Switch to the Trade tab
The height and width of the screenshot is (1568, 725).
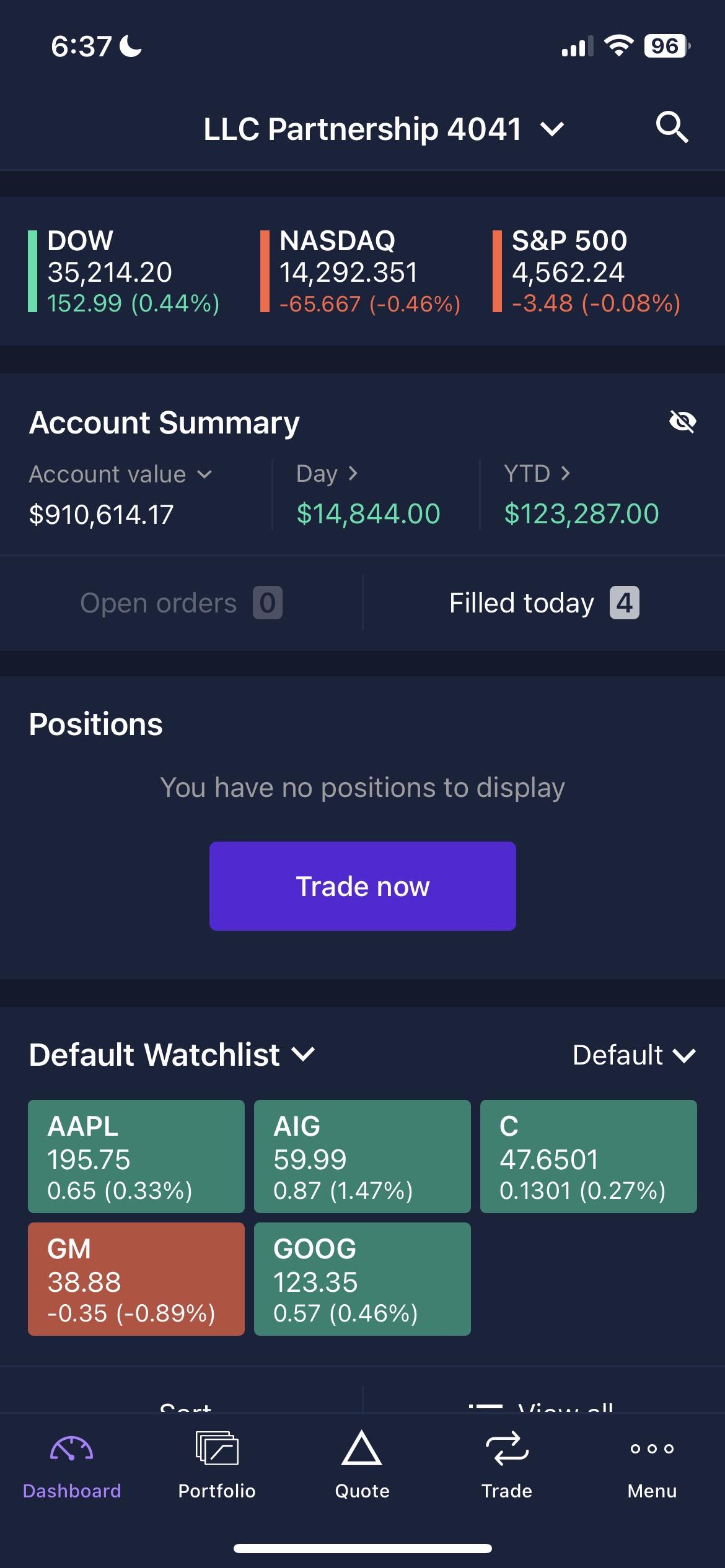(x=507, y=1465)
